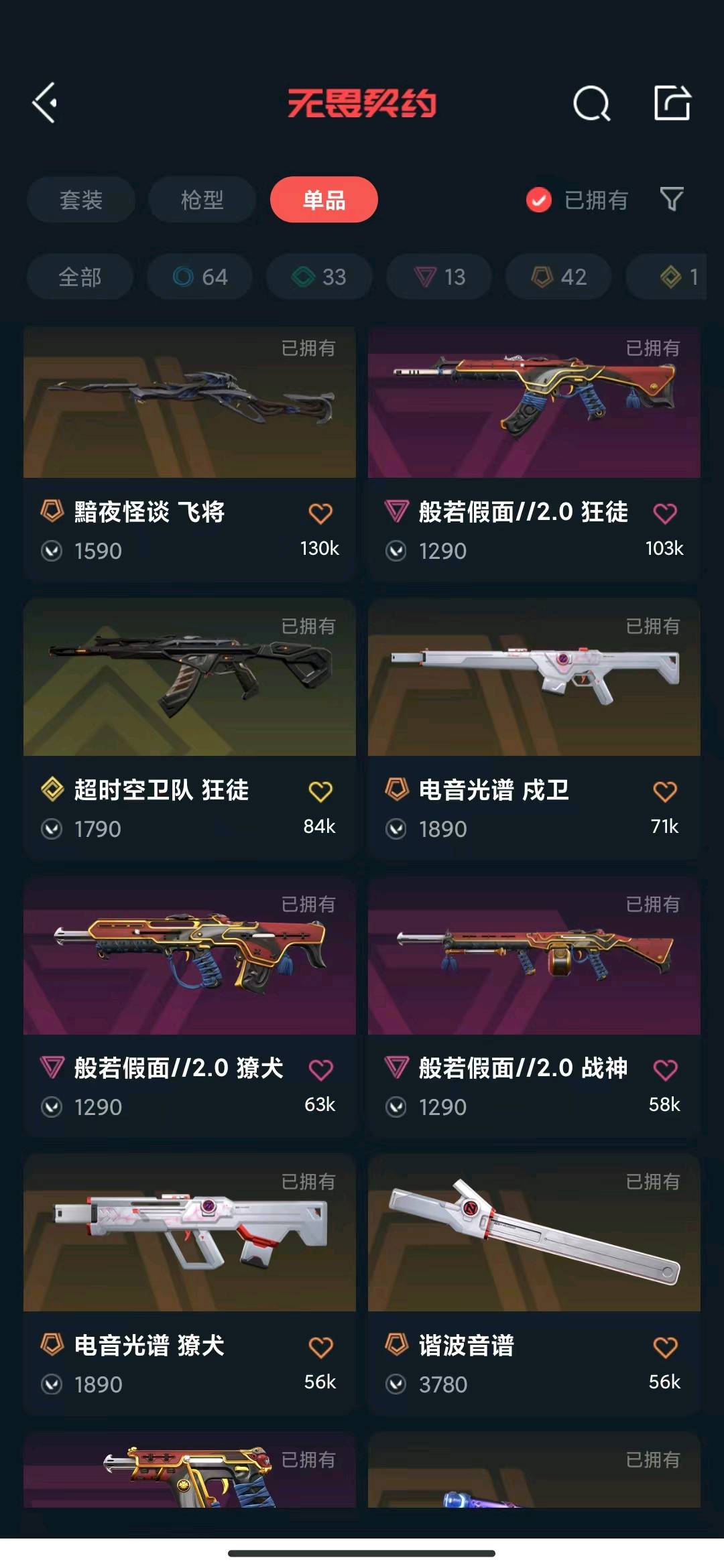The height and width of the screenshot is (1568, 724).
Task: Filter by the green tier chip 33
Action: pyautogui.click(x=319, y=277)
